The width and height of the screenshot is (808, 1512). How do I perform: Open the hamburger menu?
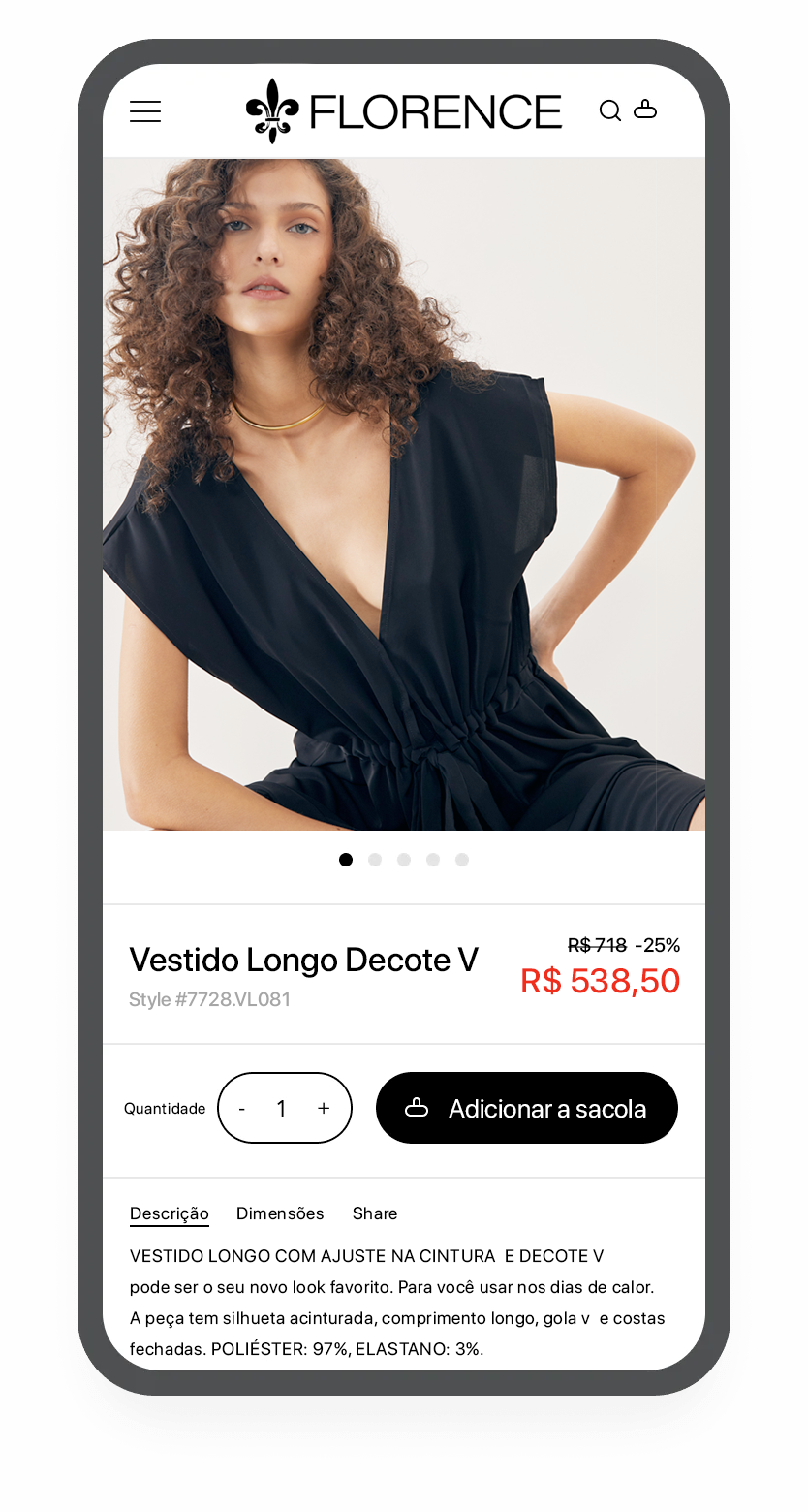point(145,111)
